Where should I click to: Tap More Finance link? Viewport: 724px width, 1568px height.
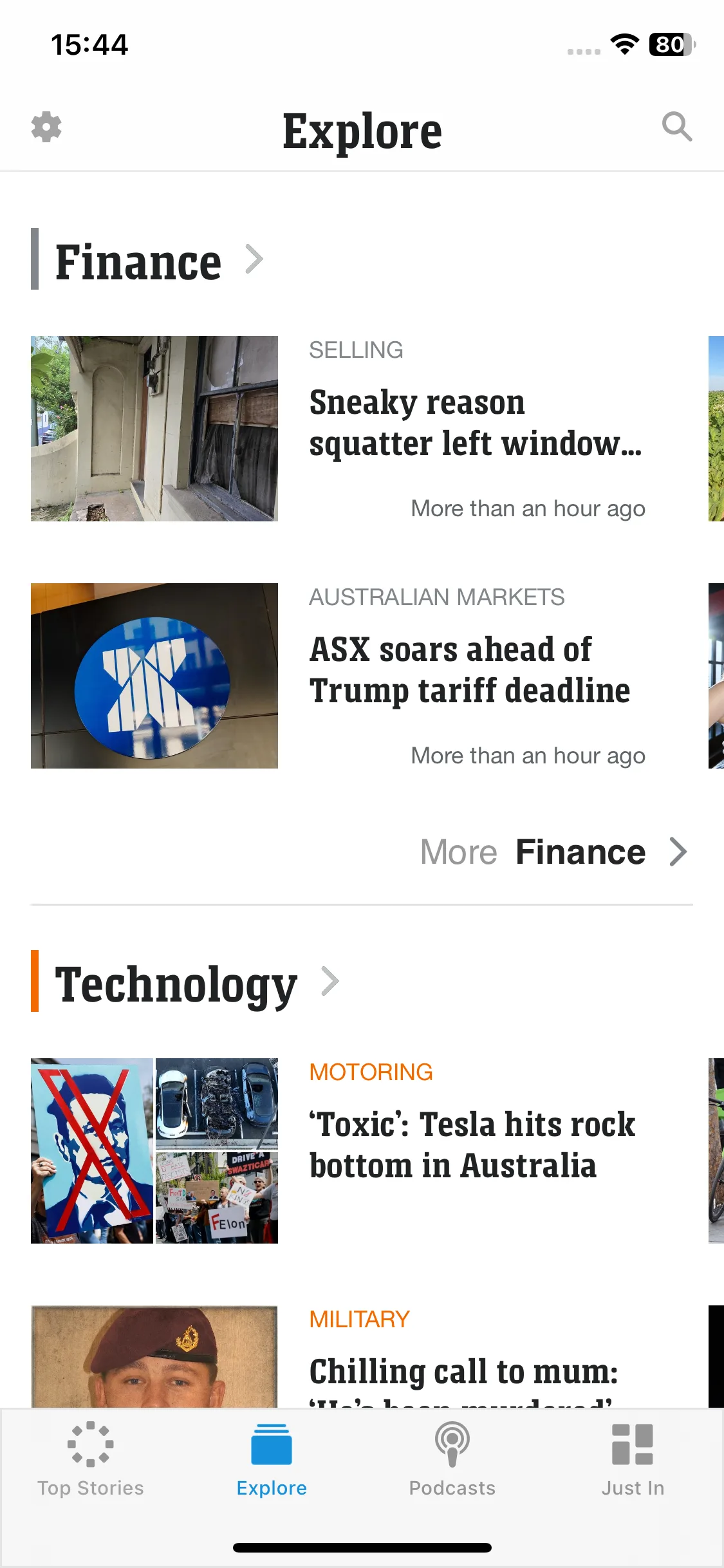coord(554,852)
